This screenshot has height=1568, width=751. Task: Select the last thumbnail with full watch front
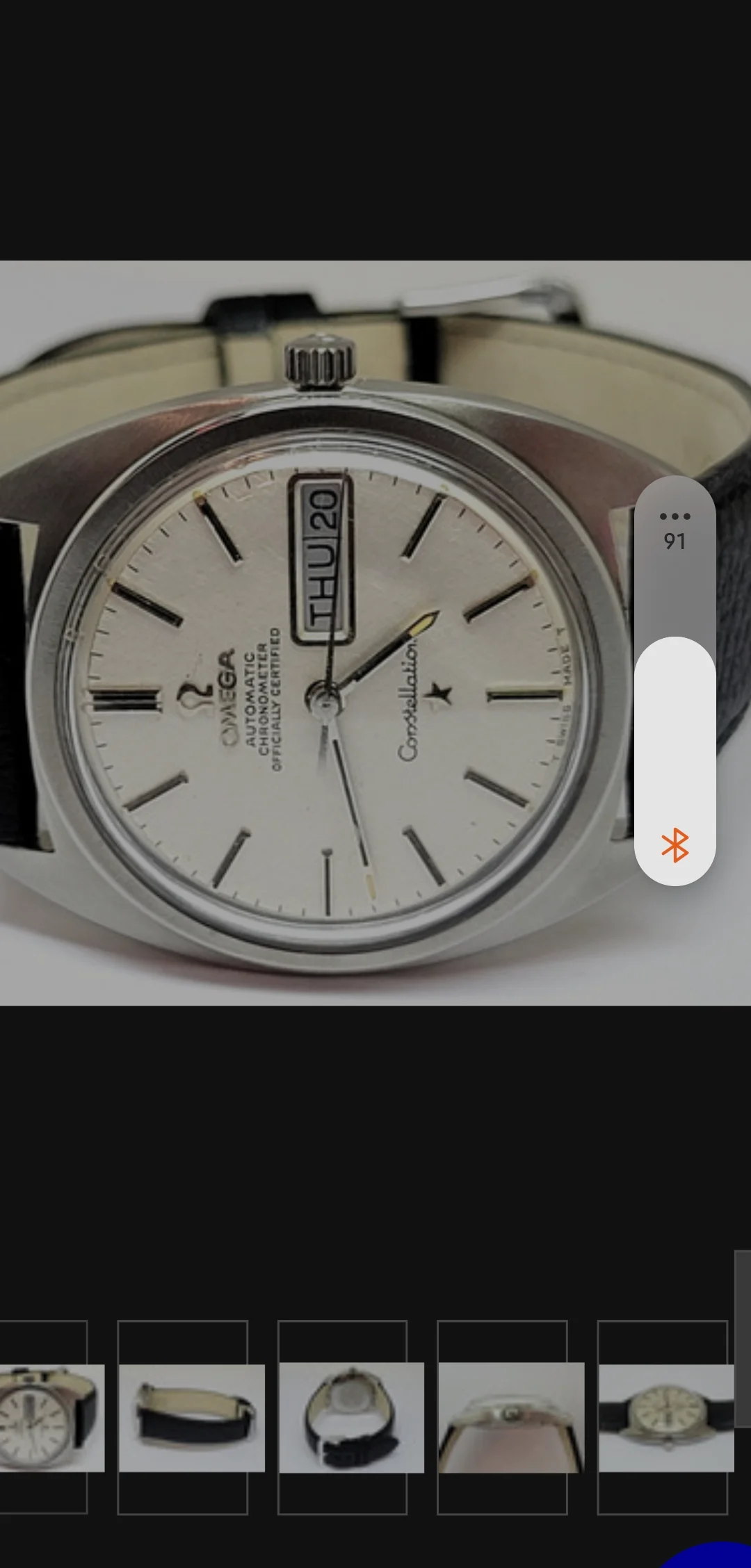point(665,1418)
